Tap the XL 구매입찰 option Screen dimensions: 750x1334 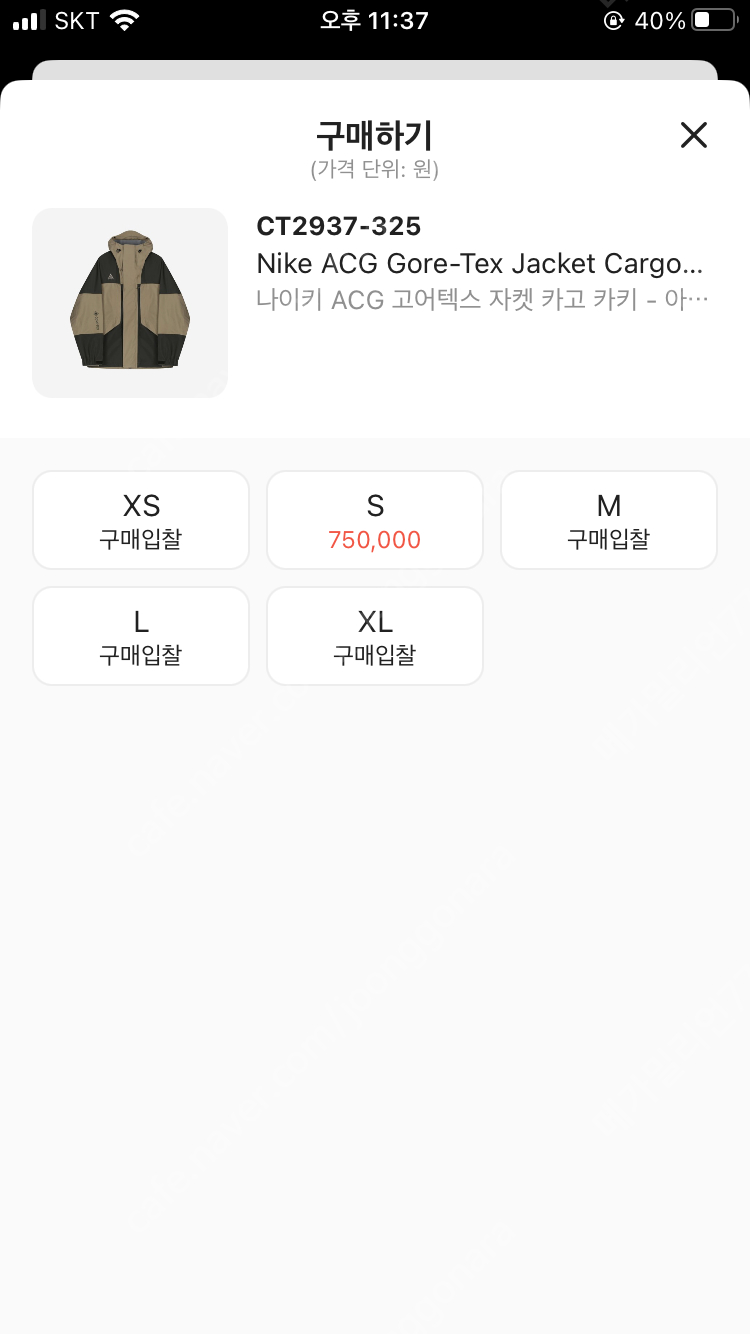coord(374,635)
